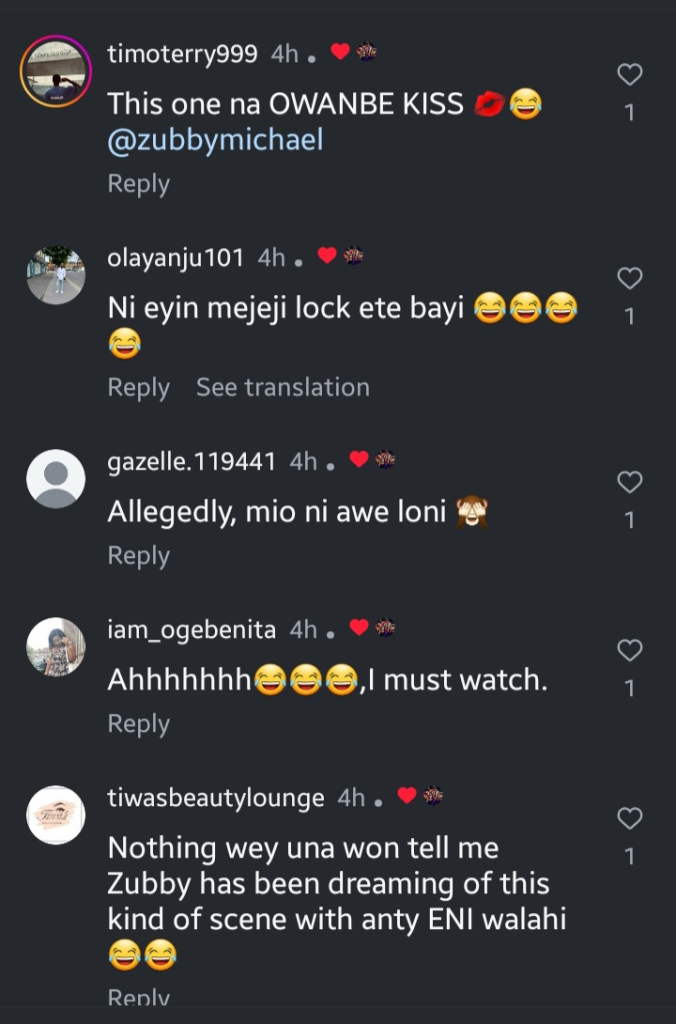This screenshot has height=1024, width=676.
Task: Like iam_ogebenita's comment
Action: click(629, 651)
